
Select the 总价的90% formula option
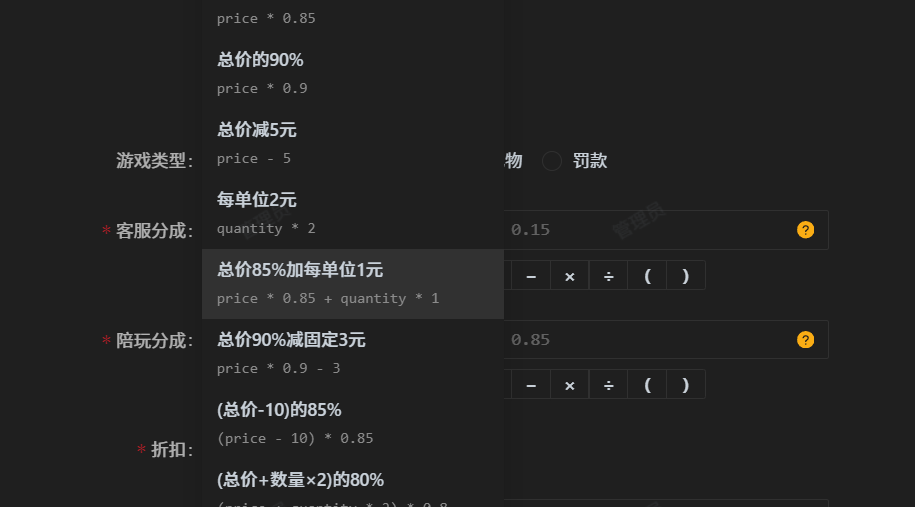[352, 74]
